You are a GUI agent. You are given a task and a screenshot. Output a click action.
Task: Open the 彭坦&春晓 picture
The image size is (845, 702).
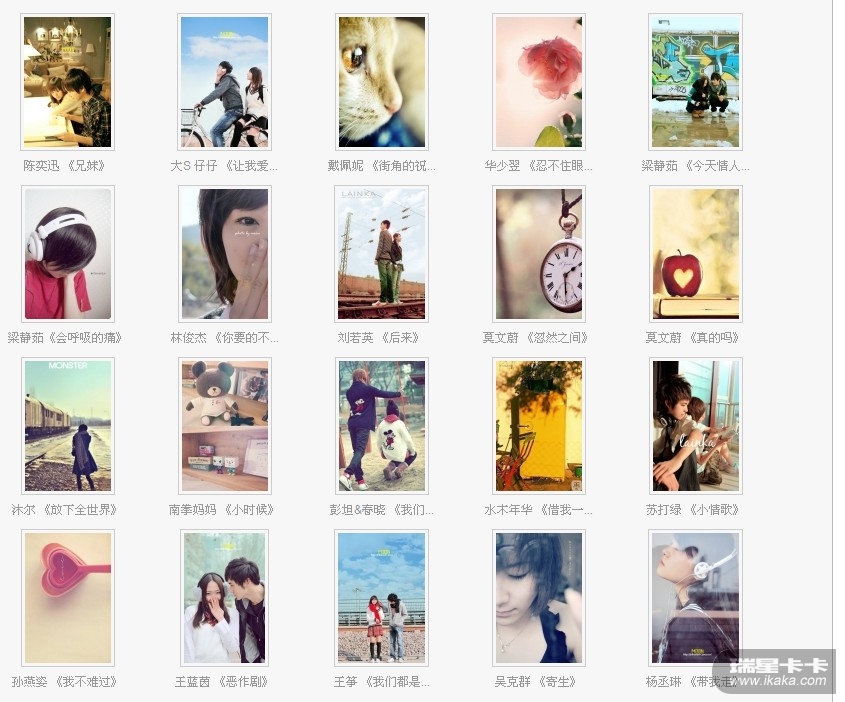coord(381,426)
